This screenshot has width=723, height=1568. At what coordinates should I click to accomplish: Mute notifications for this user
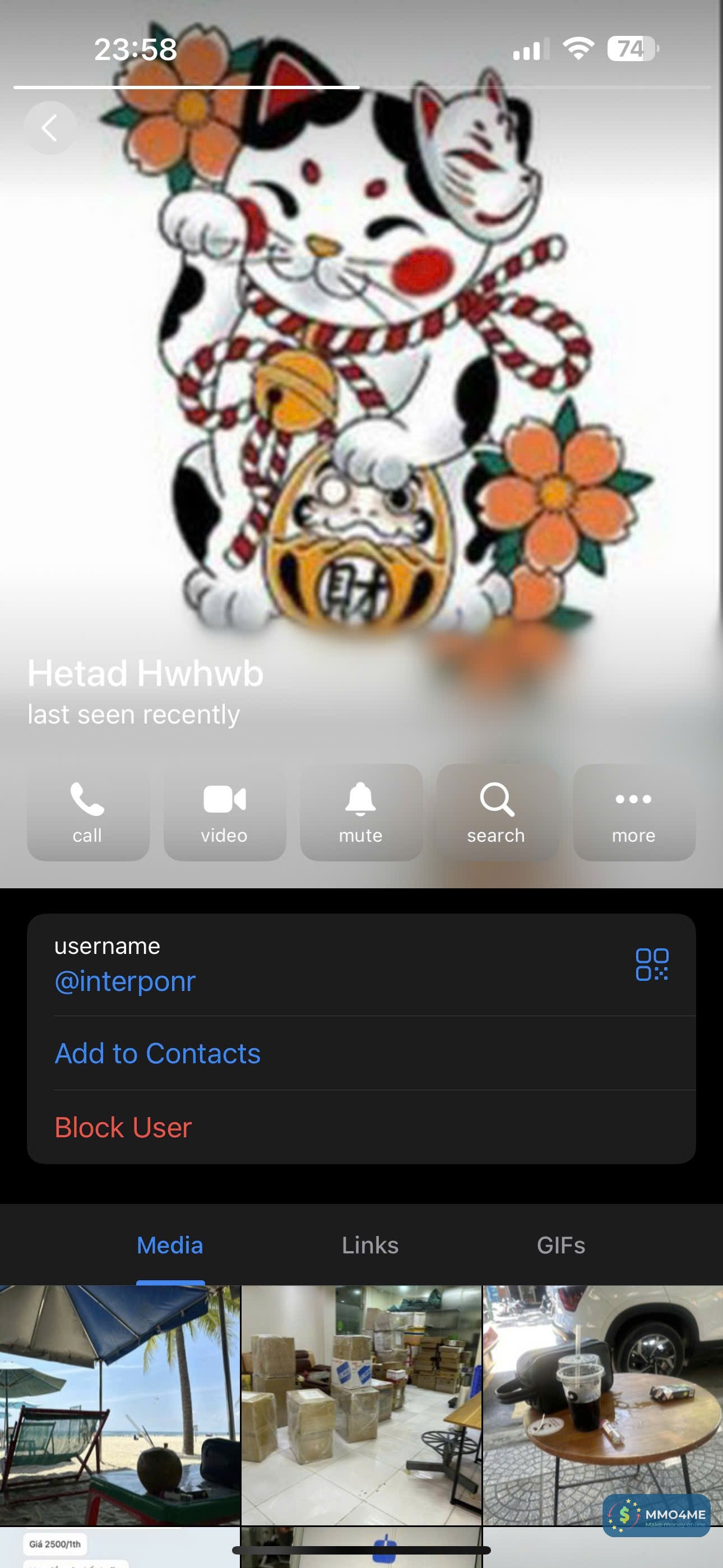pos(361,812)
